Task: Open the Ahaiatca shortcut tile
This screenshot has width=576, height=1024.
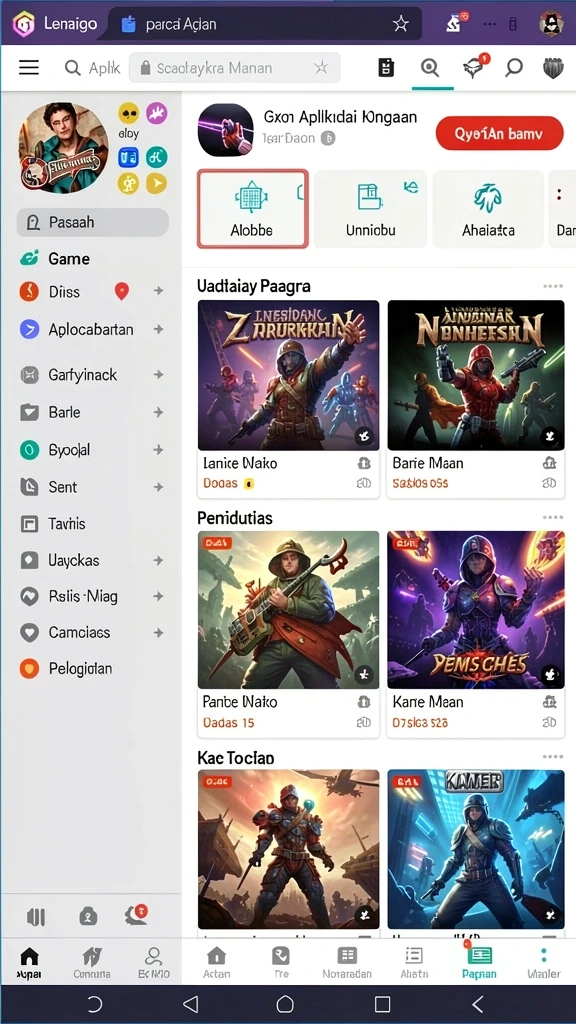Action: click(488, 208)
